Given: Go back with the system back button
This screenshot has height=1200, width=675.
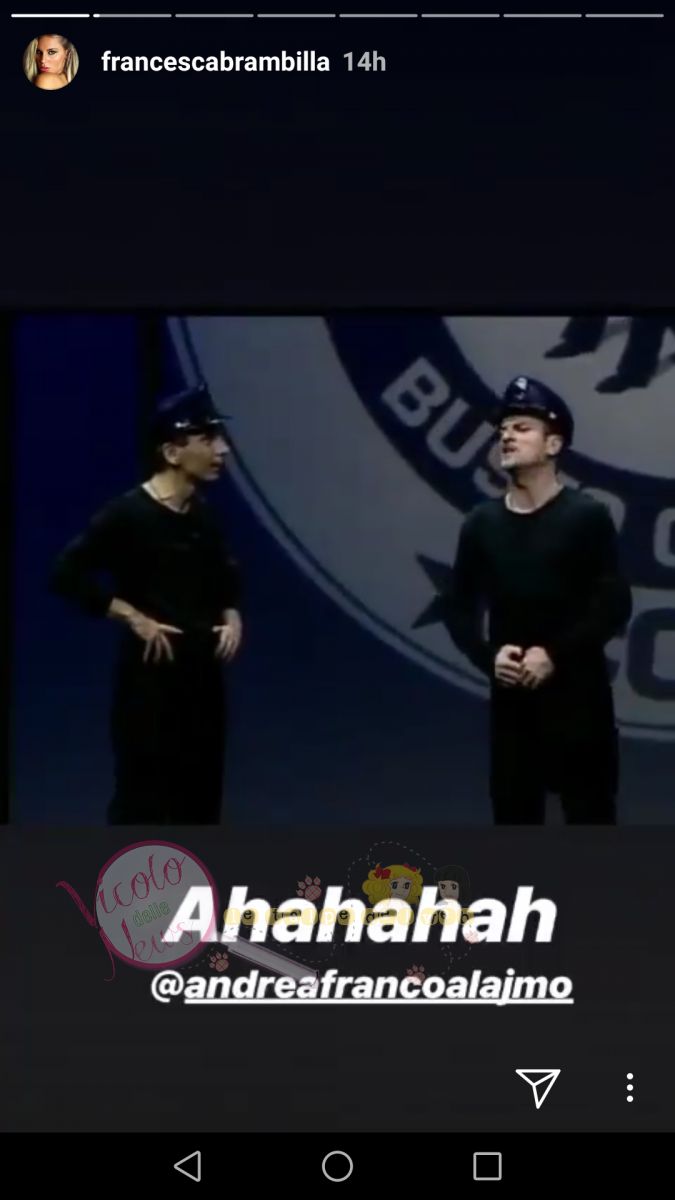Looking at the screenshot, I should coord(188,1166).
